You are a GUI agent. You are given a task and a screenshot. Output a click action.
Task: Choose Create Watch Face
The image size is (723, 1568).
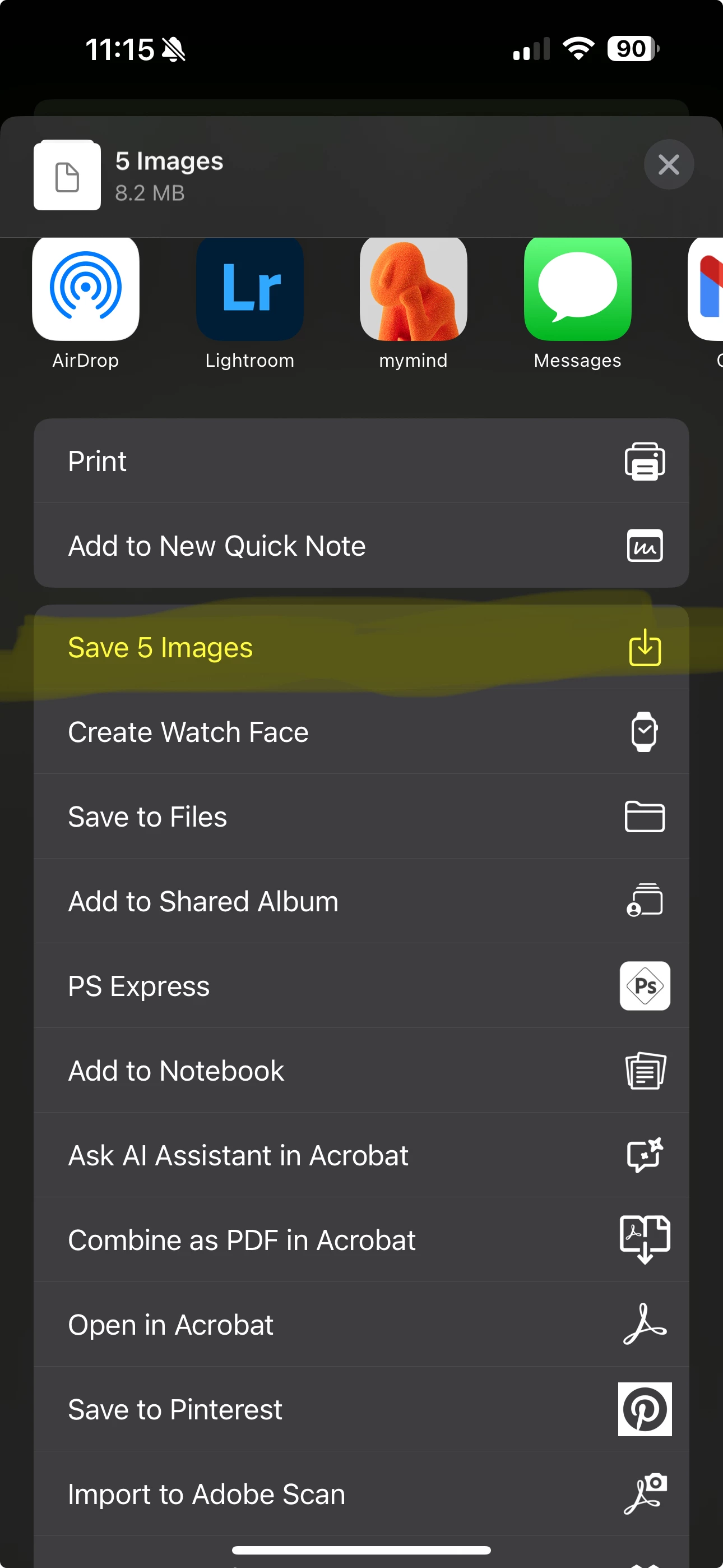361,732
